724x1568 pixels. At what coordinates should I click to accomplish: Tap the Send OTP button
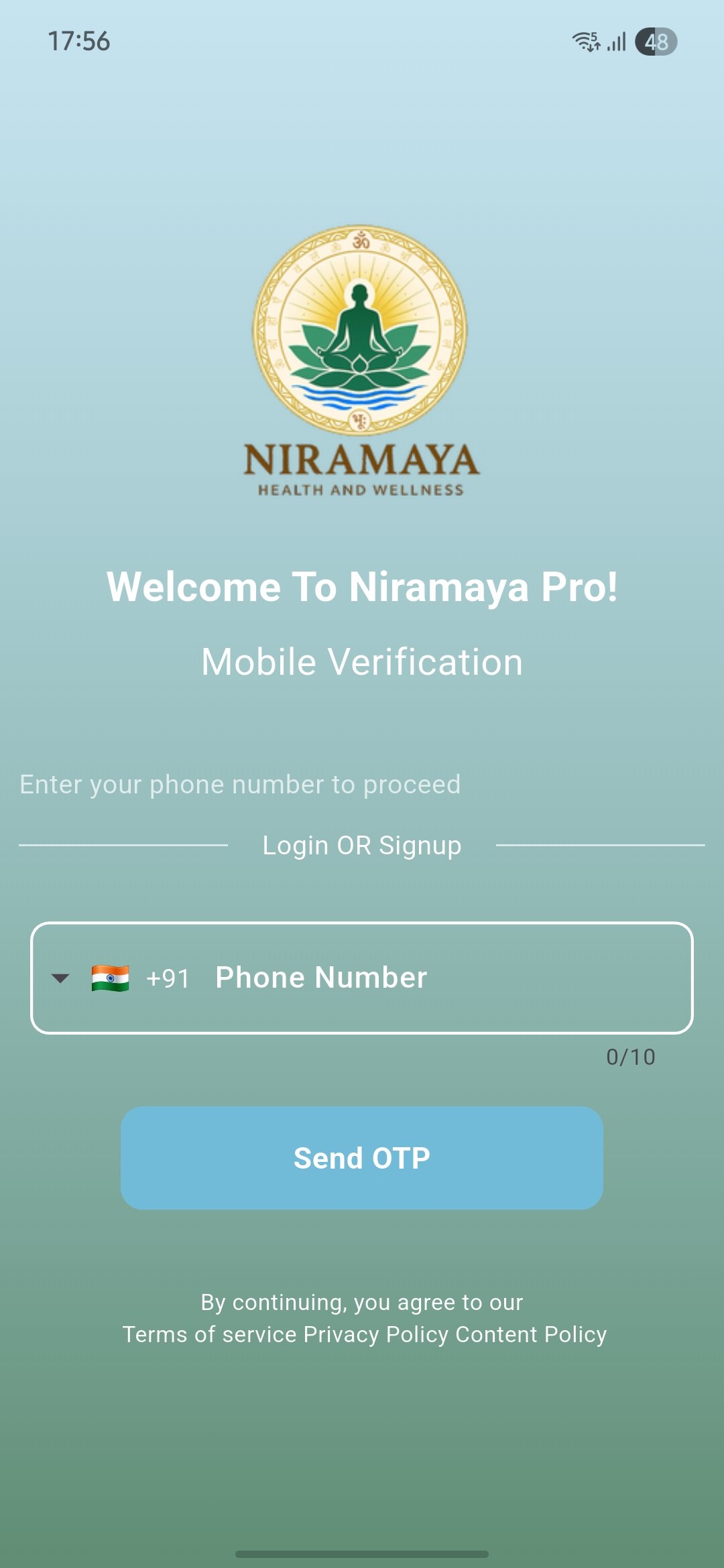click(x=362, y=1158)
